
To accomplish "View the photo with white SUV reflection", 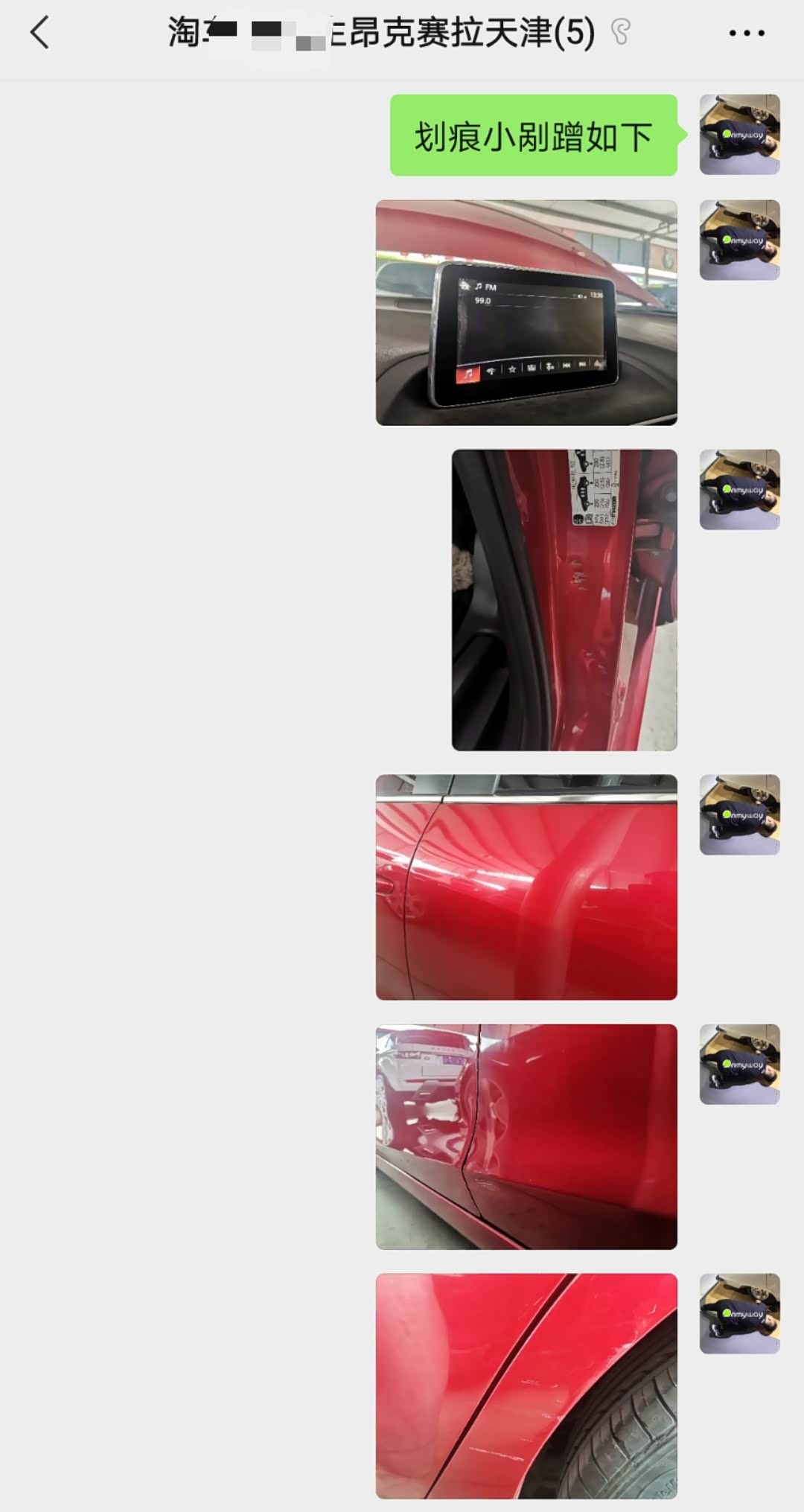I will 526,1136.
